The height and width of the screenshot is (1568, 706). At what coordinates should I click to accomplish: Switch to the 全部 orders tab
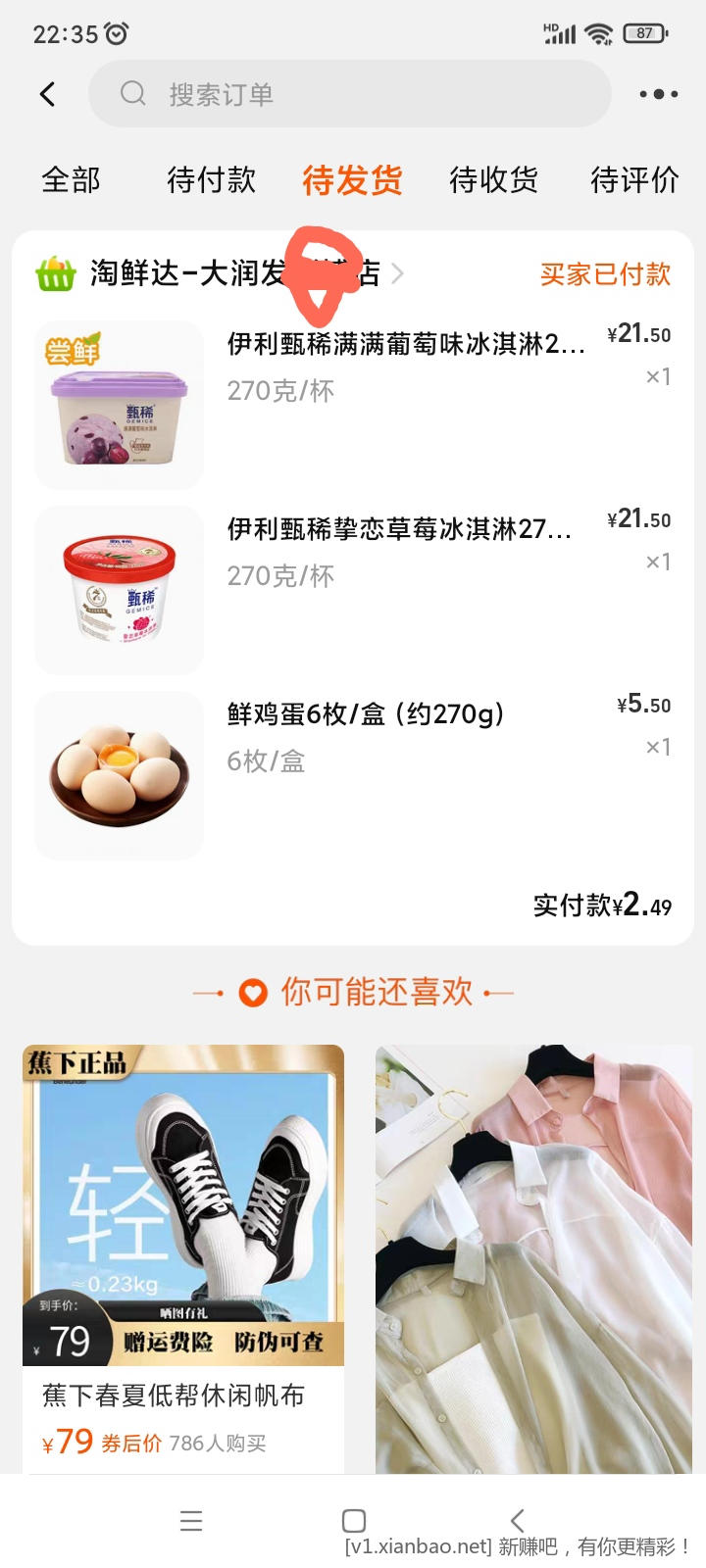point(71,180)
